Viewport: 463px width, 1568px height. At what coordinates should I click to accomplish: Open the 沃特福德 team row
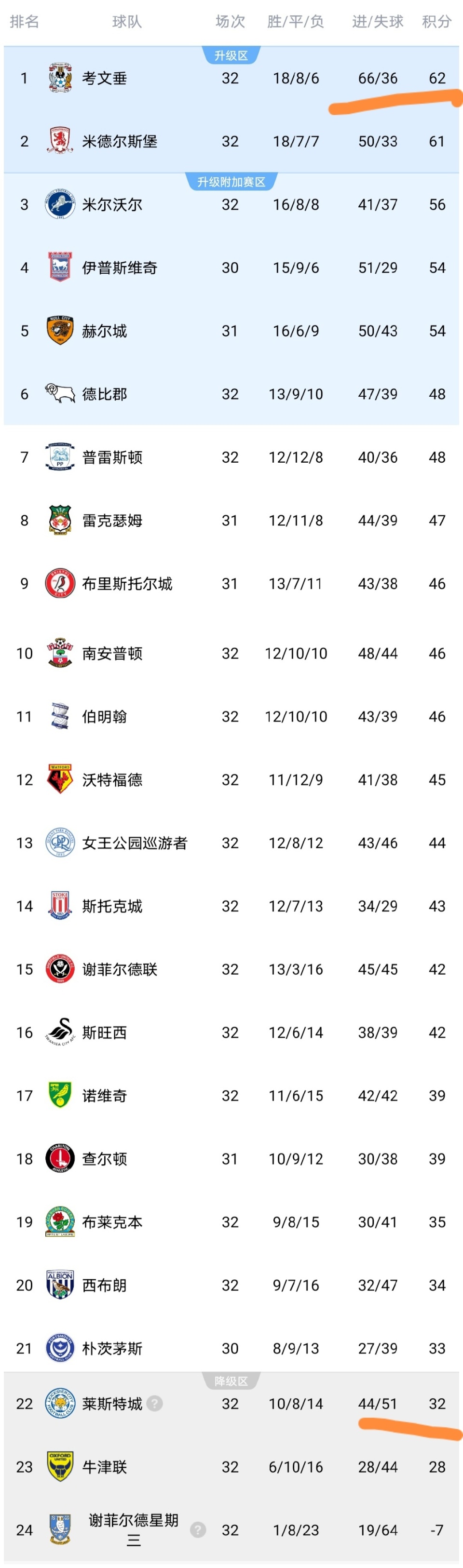coord(112,780)
